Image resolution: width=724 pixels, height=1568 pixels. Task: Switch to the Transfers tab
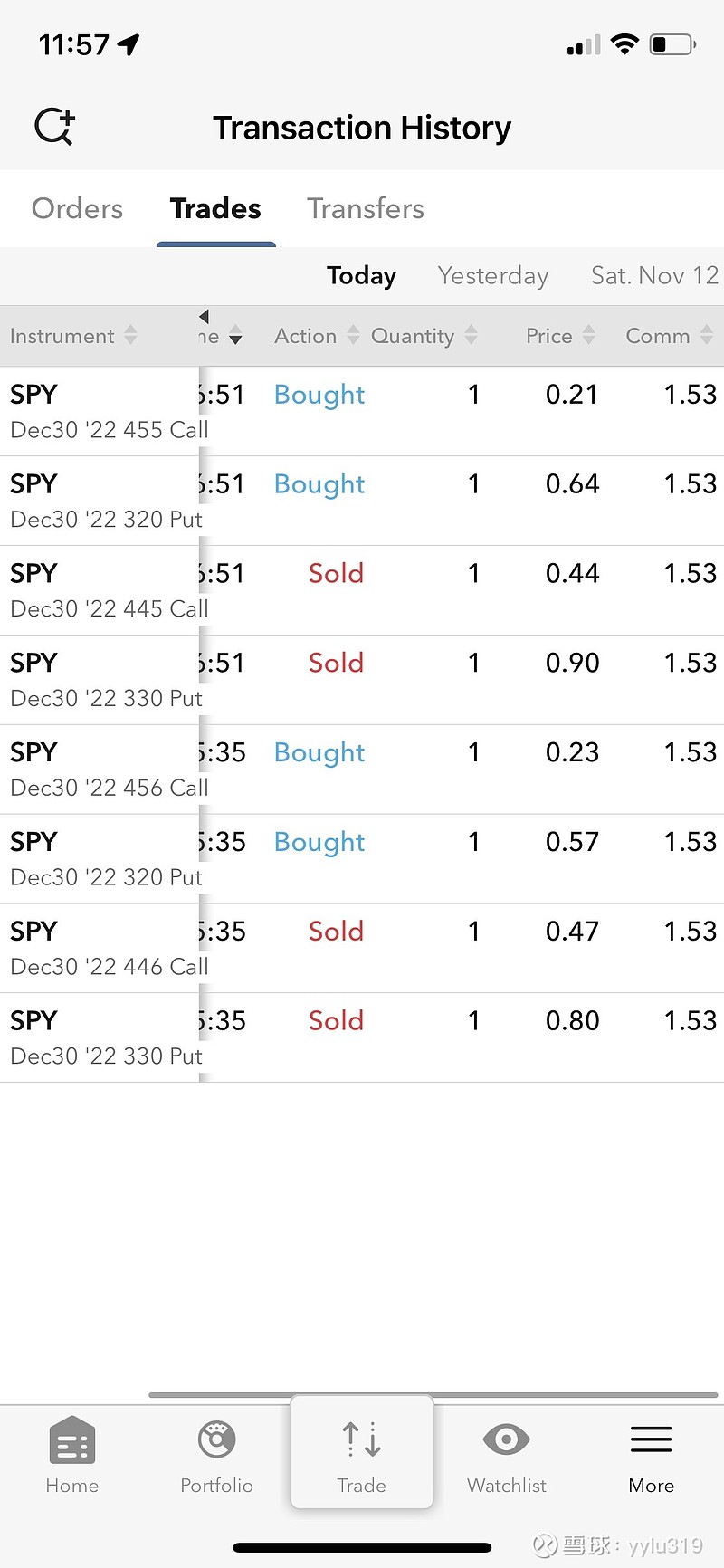coord(365,208)
